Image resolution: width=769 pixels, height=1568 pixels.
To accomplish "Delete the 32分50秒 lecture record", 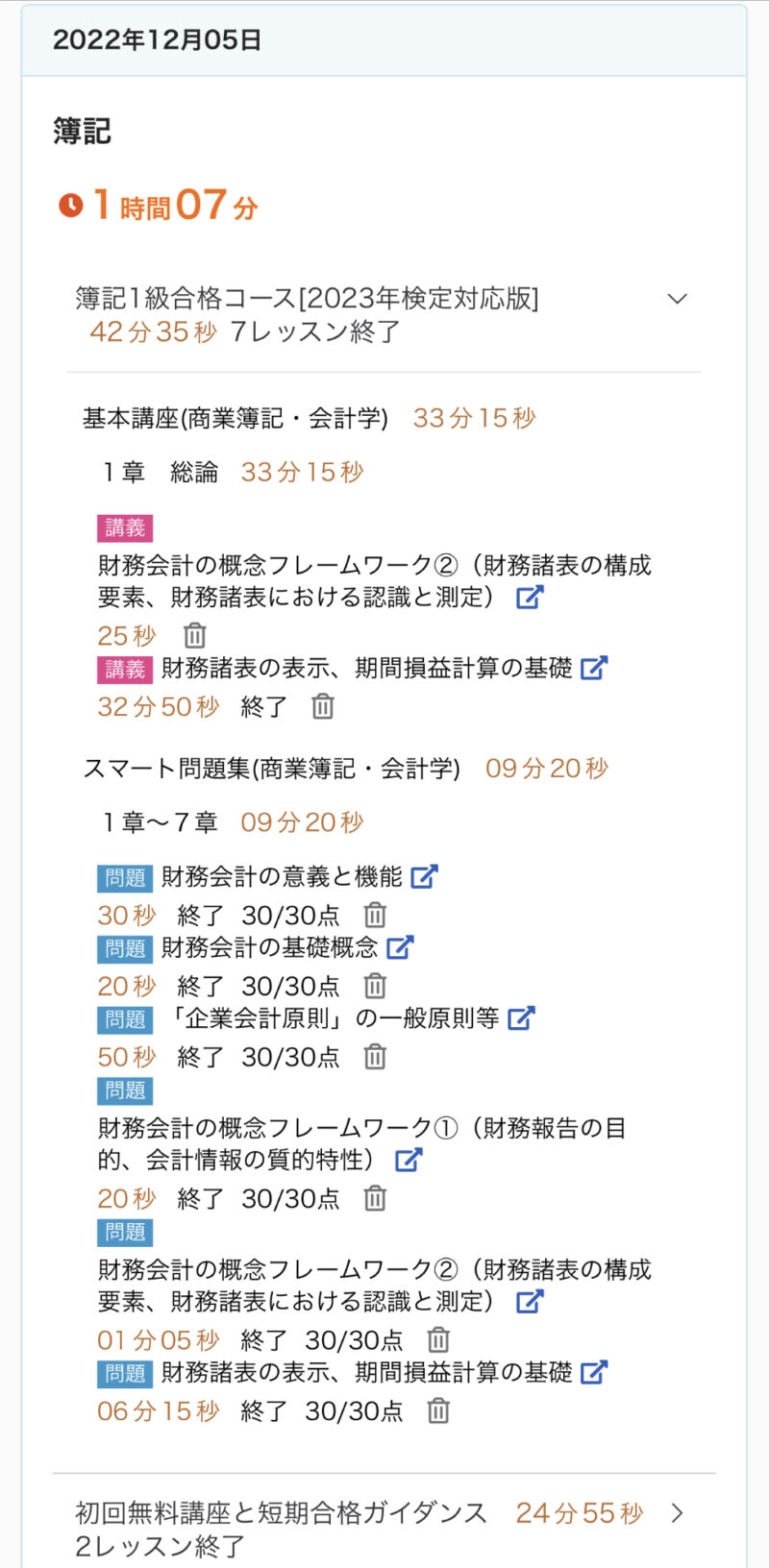I will (x=323, y=706).
